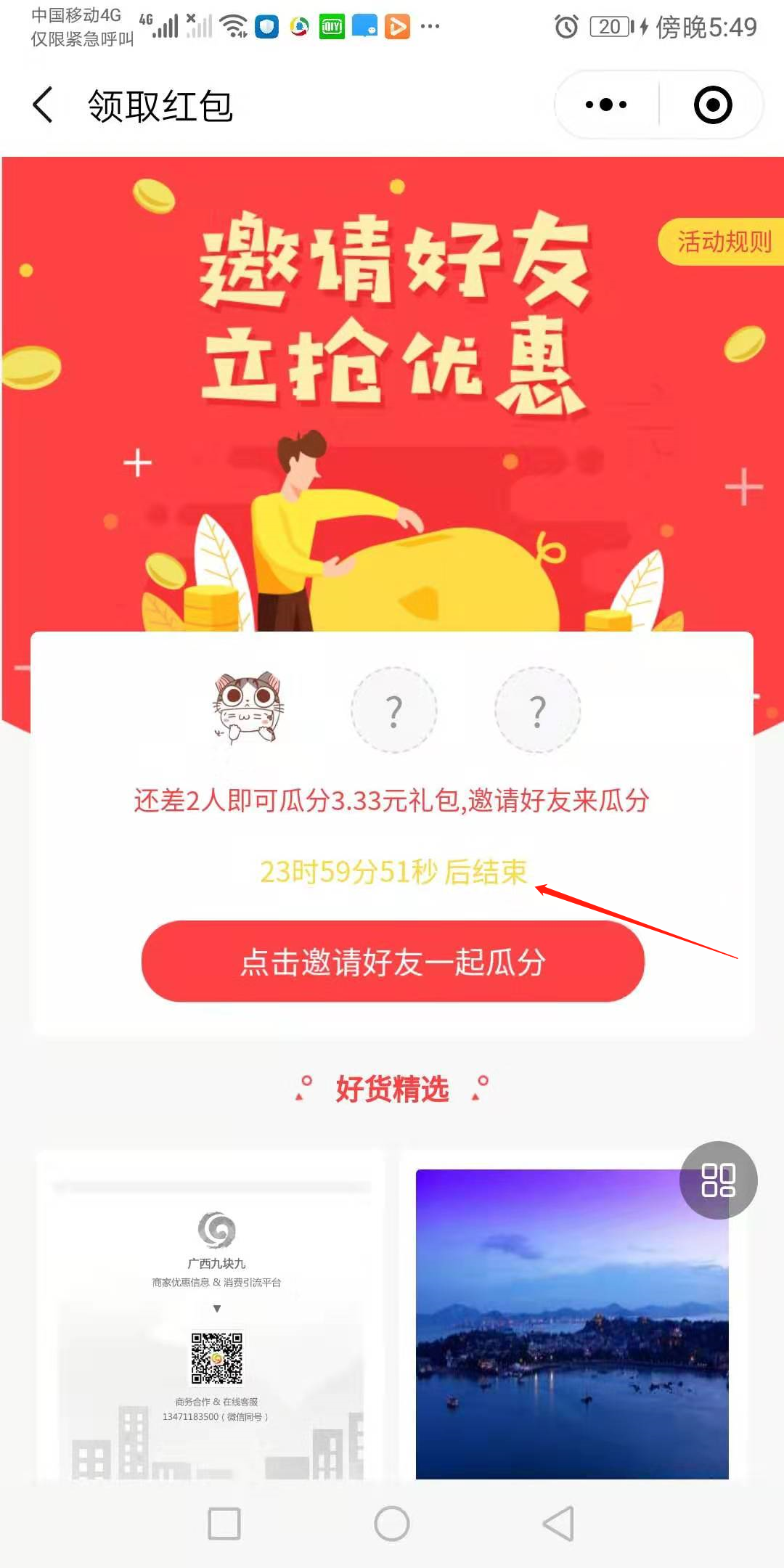Open the mini program three-dots menu

coord(606,105)
